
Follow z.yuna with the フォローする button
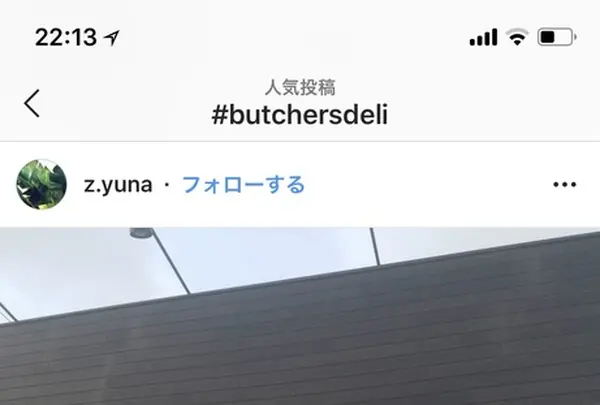(x=243, y=185)
